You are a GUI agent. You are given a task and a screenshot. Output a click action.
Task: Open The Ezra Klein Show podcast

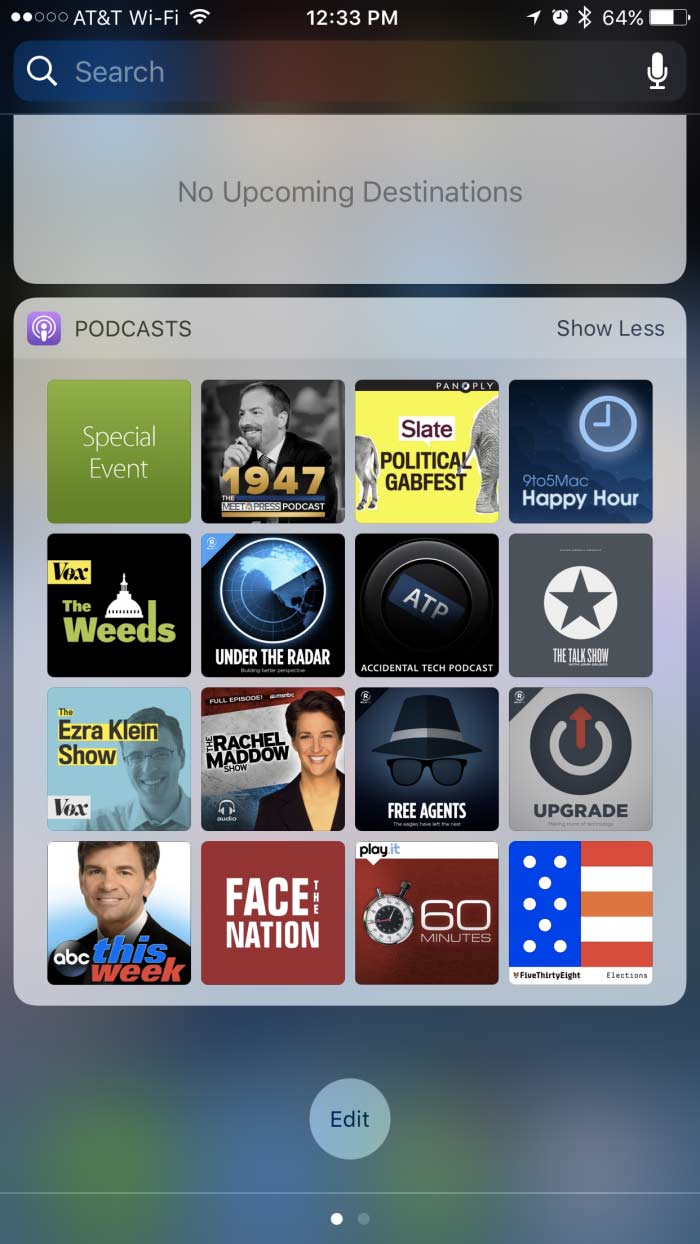(119, 759)
